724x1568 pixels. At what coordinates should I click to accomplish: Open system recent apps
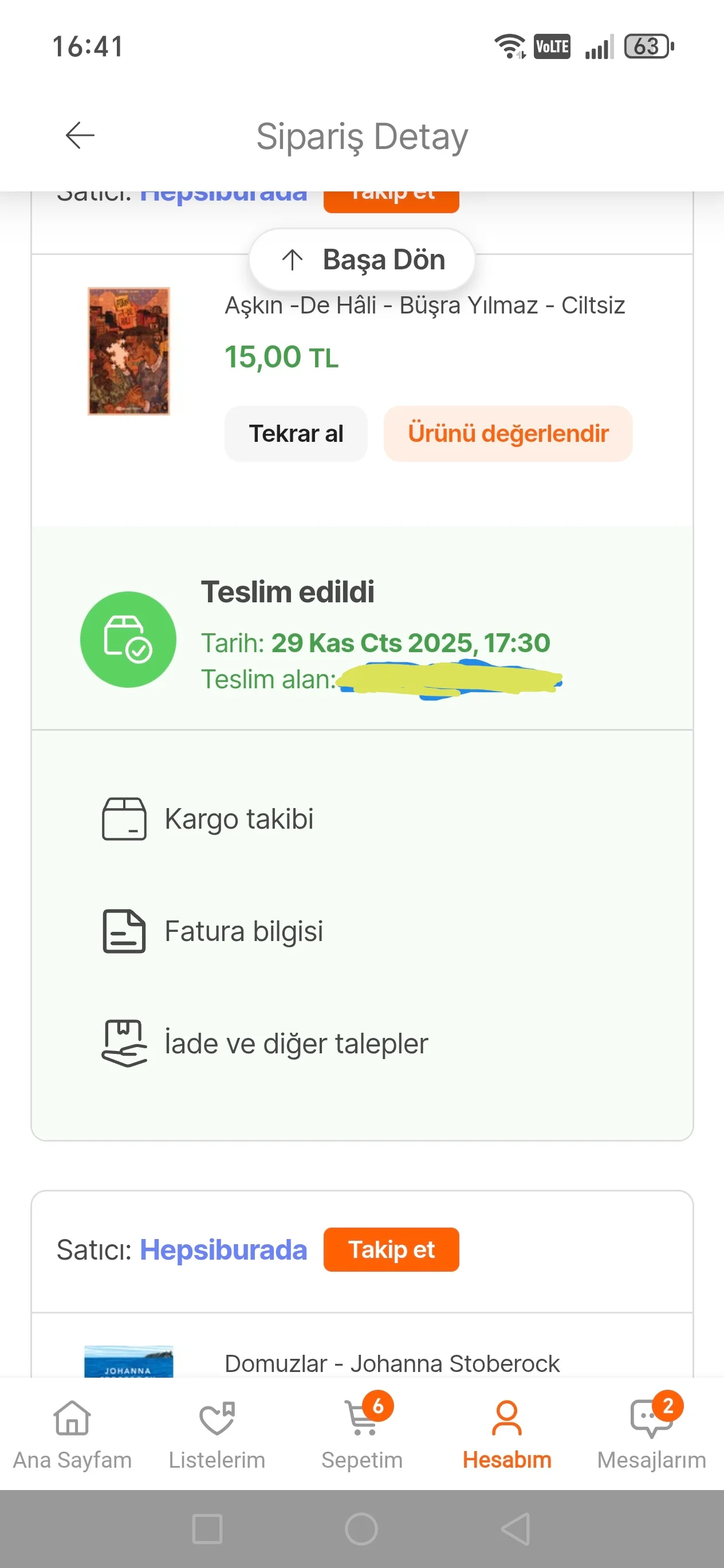click(207, 1529)
